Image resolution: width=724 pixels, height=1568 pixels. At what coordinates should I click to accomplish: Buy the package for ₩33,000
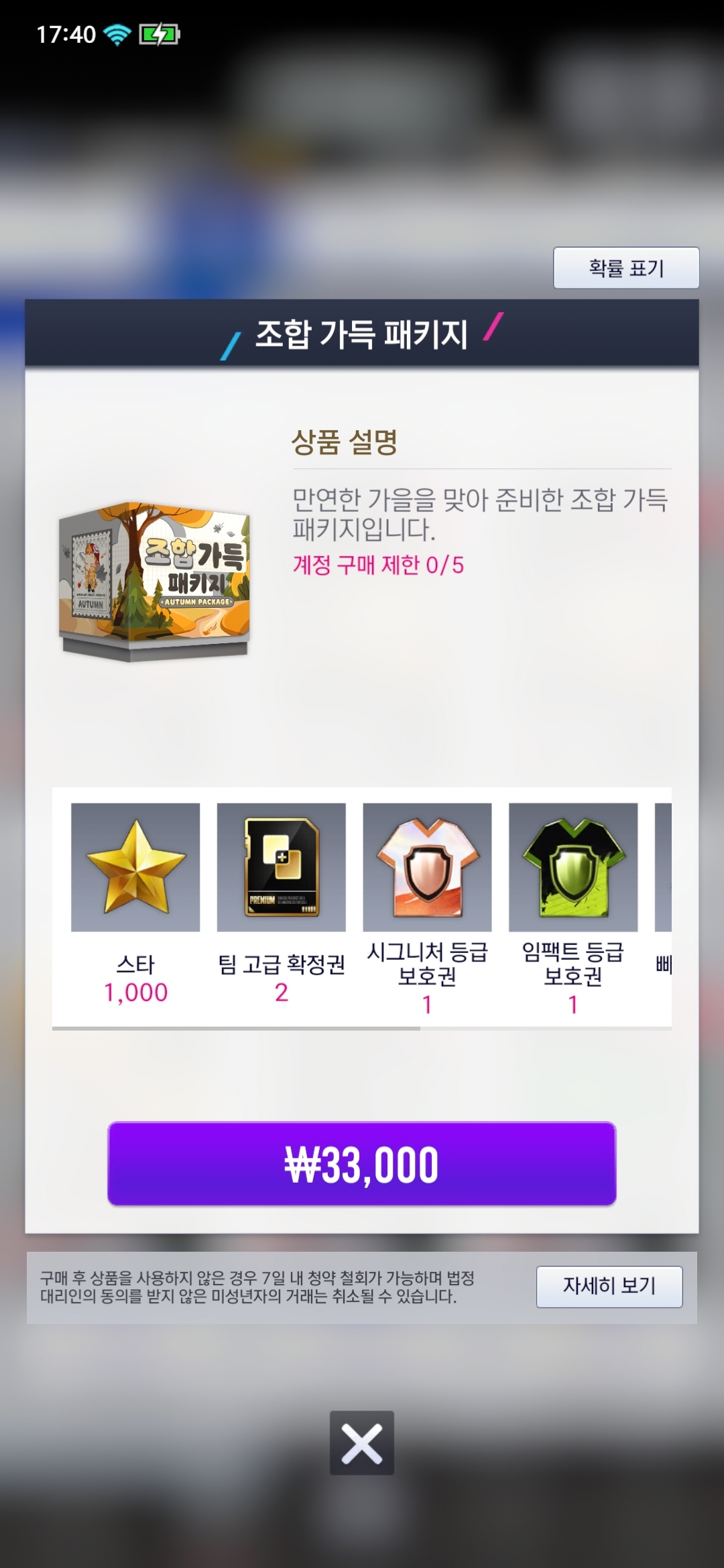tap(361, 1164)
